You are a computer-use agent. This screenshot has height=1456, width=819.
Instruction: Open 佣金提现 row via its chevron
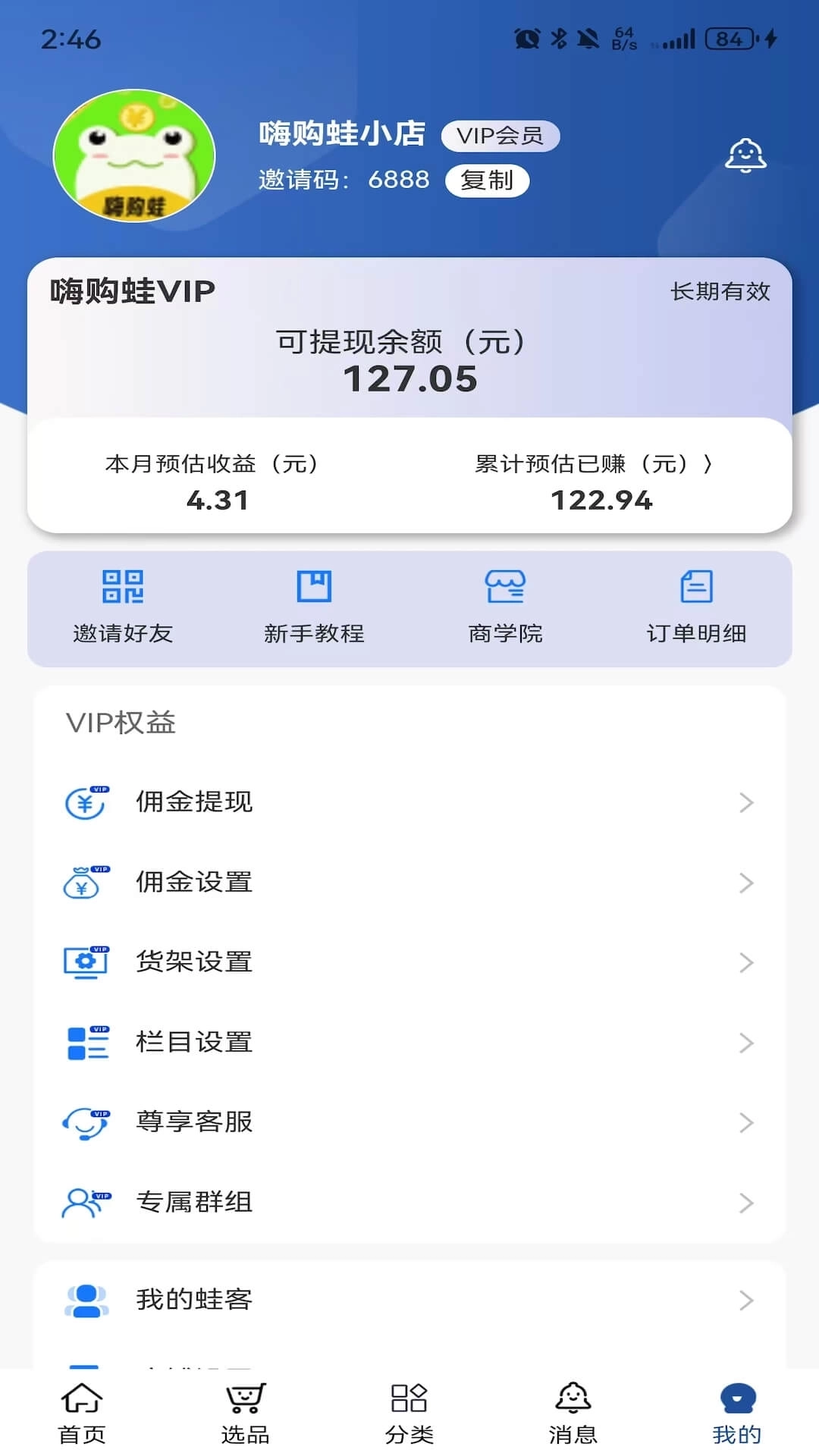(746, 802)
